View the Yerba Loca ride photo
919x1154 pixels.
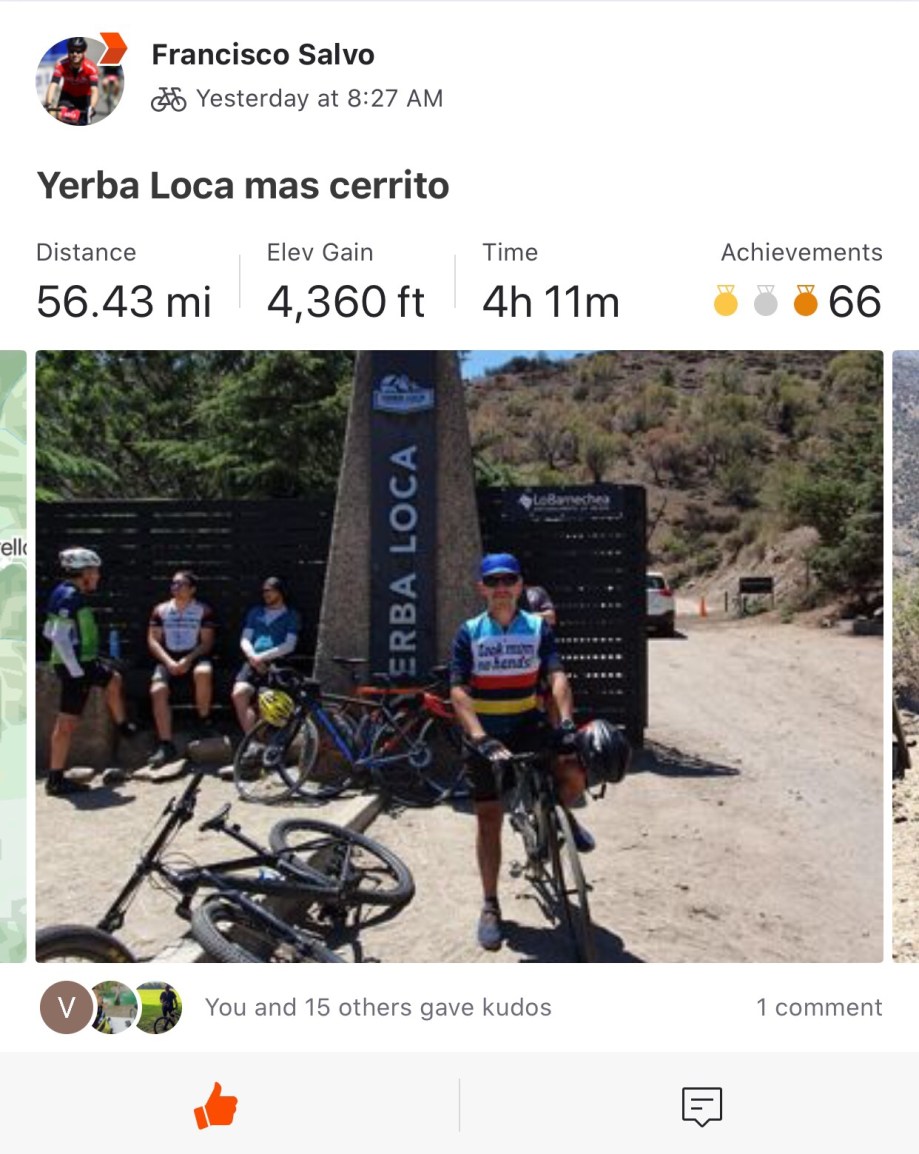(459, 656)
